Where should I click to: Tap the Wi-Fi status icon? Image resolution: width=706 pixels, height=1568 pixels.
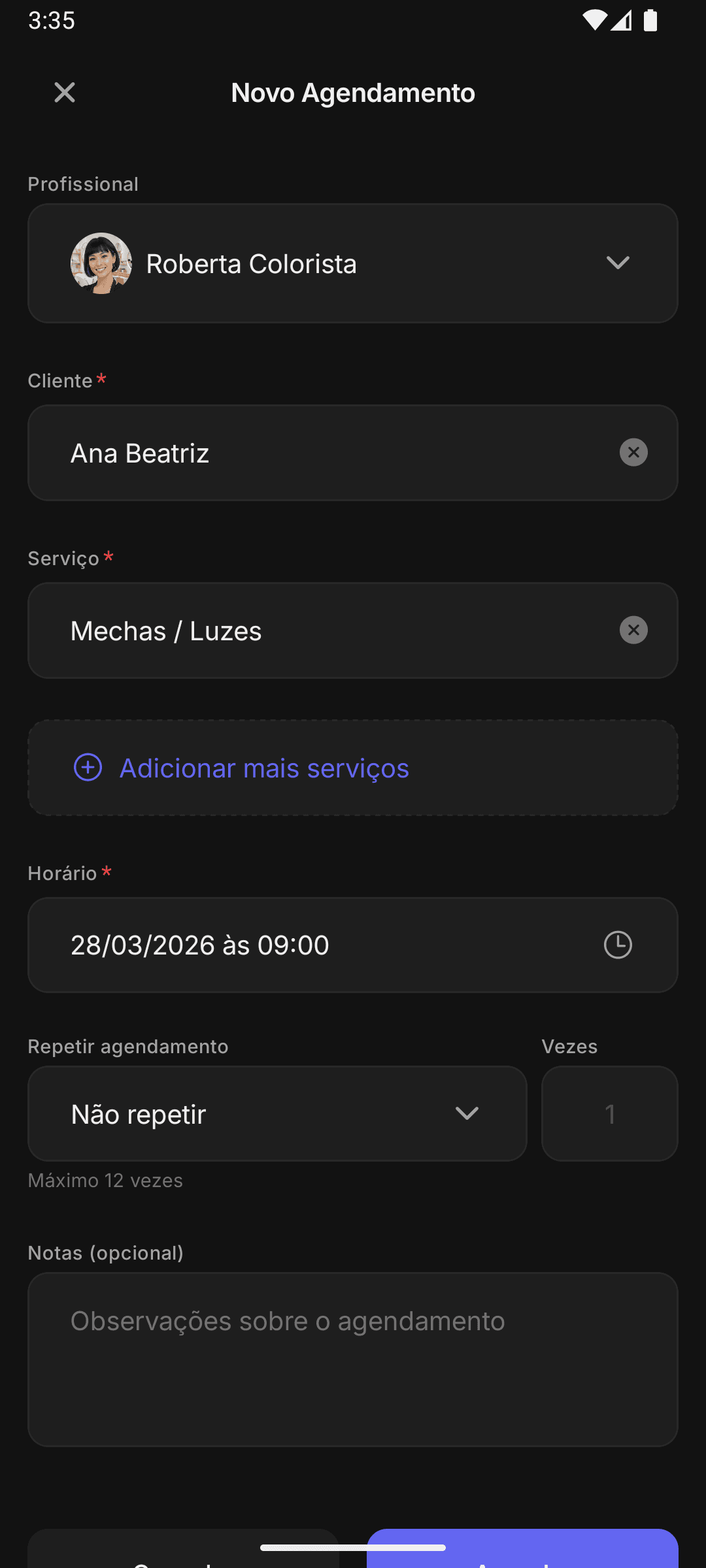tap(594, 20)
